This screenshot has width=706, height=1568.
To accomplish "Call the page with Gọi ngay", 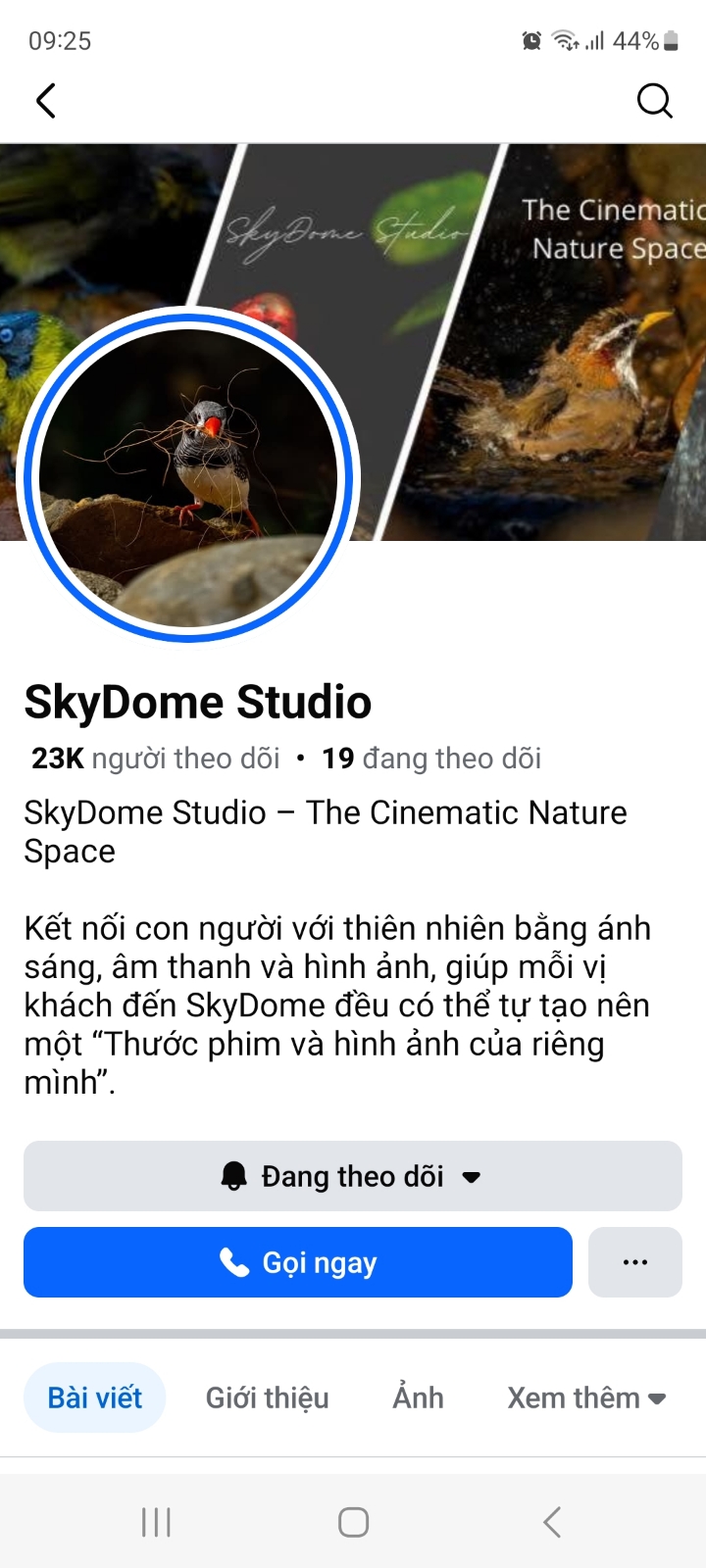I will coord(297,1262).
